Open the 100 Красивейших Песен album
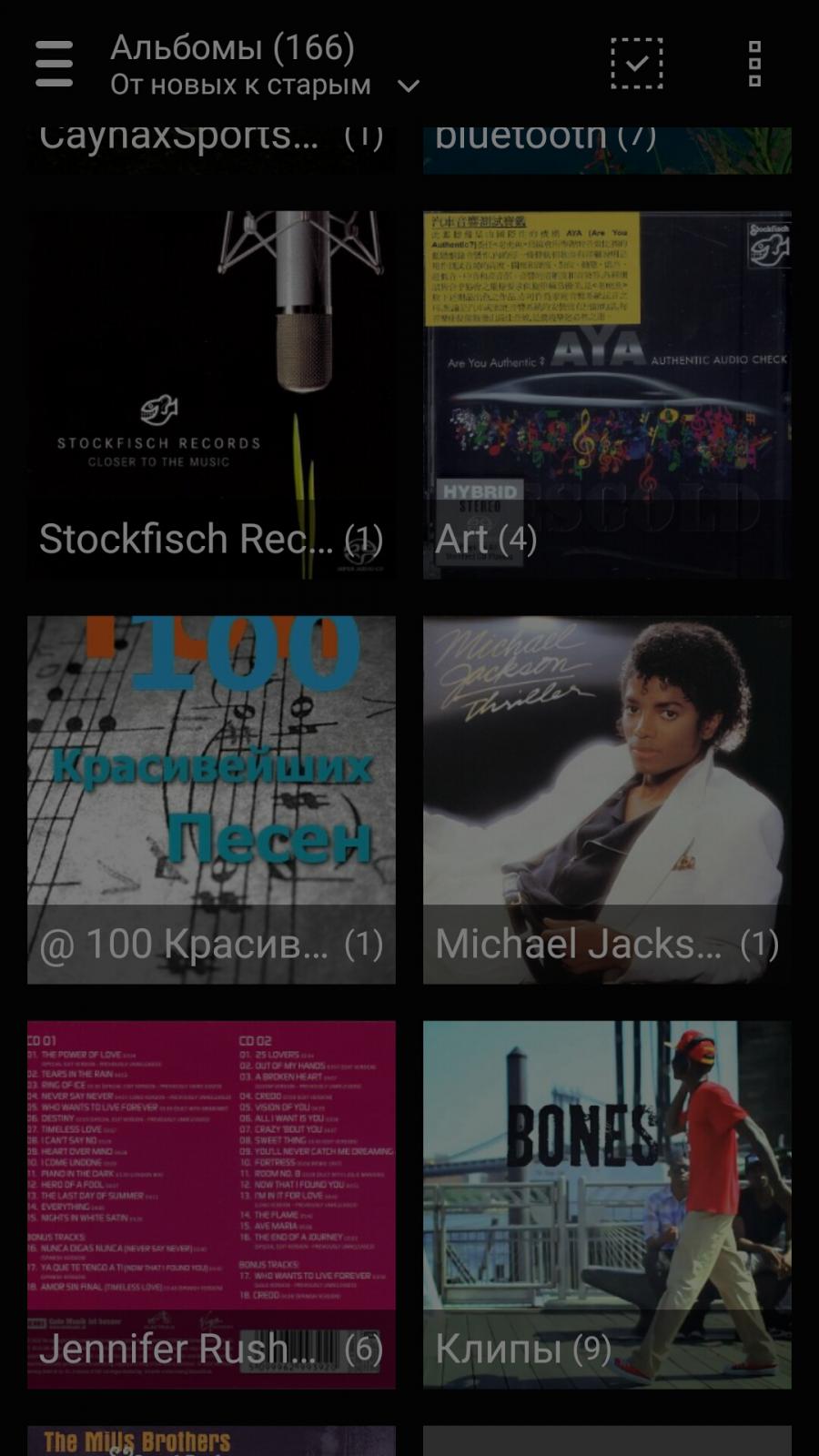The width and height of the screenshot is (819, 1456). pyautogui.click(x=211, y=800)
